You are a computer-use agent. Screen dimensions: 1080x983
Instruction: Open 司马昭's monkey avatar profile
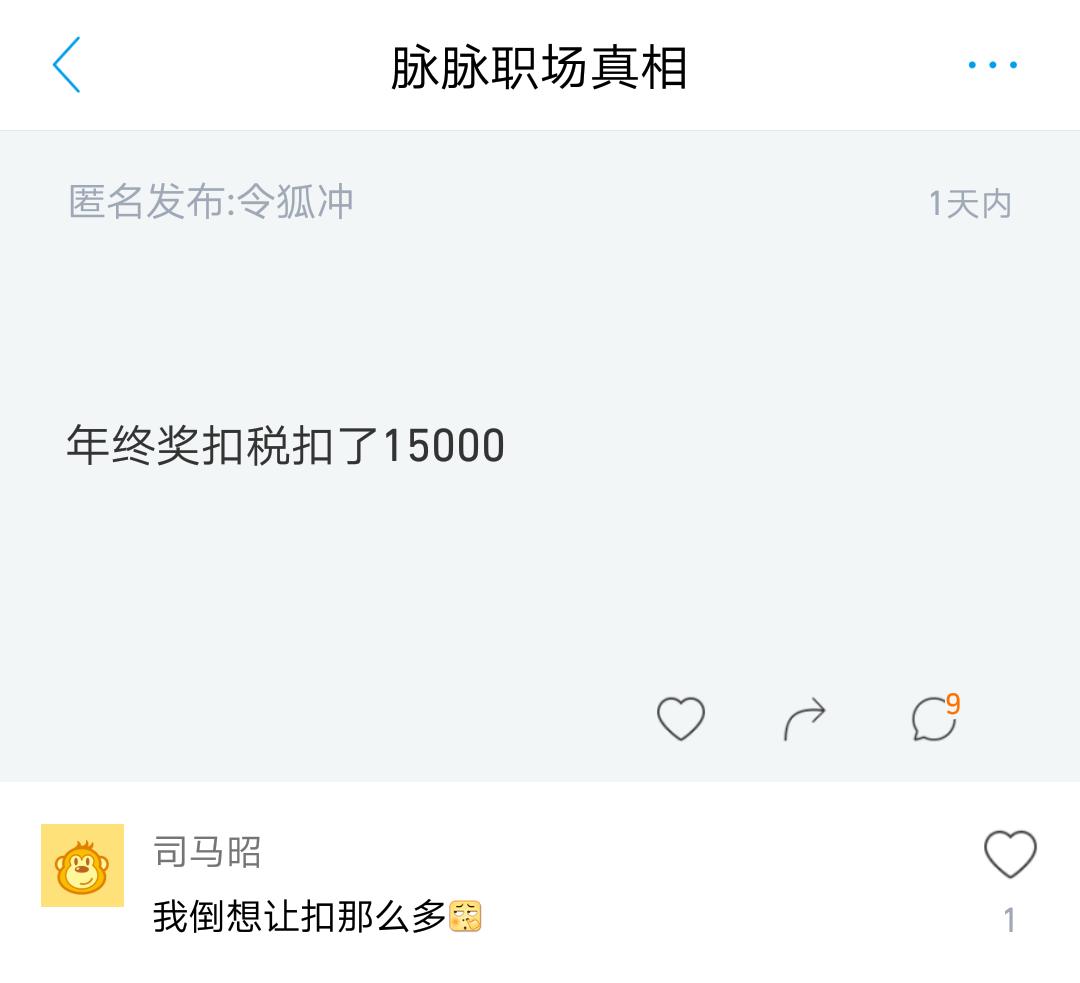click(82, 865)
